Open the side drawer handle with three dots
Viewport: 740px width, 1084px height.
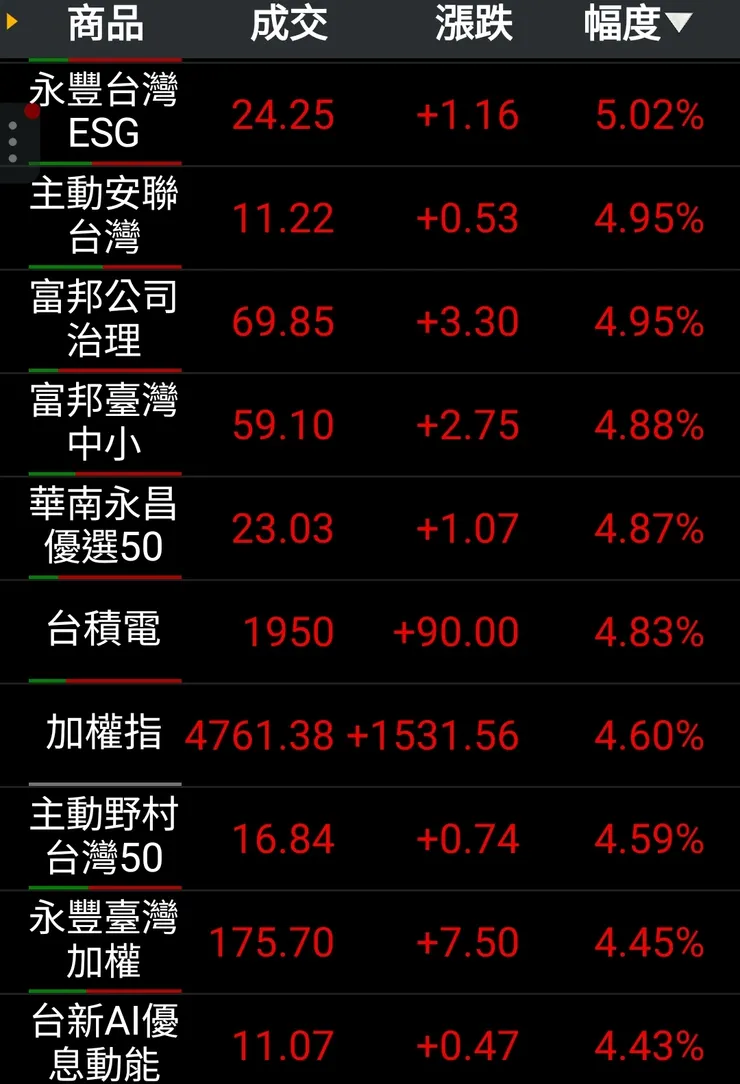click(x=12, y=143)
